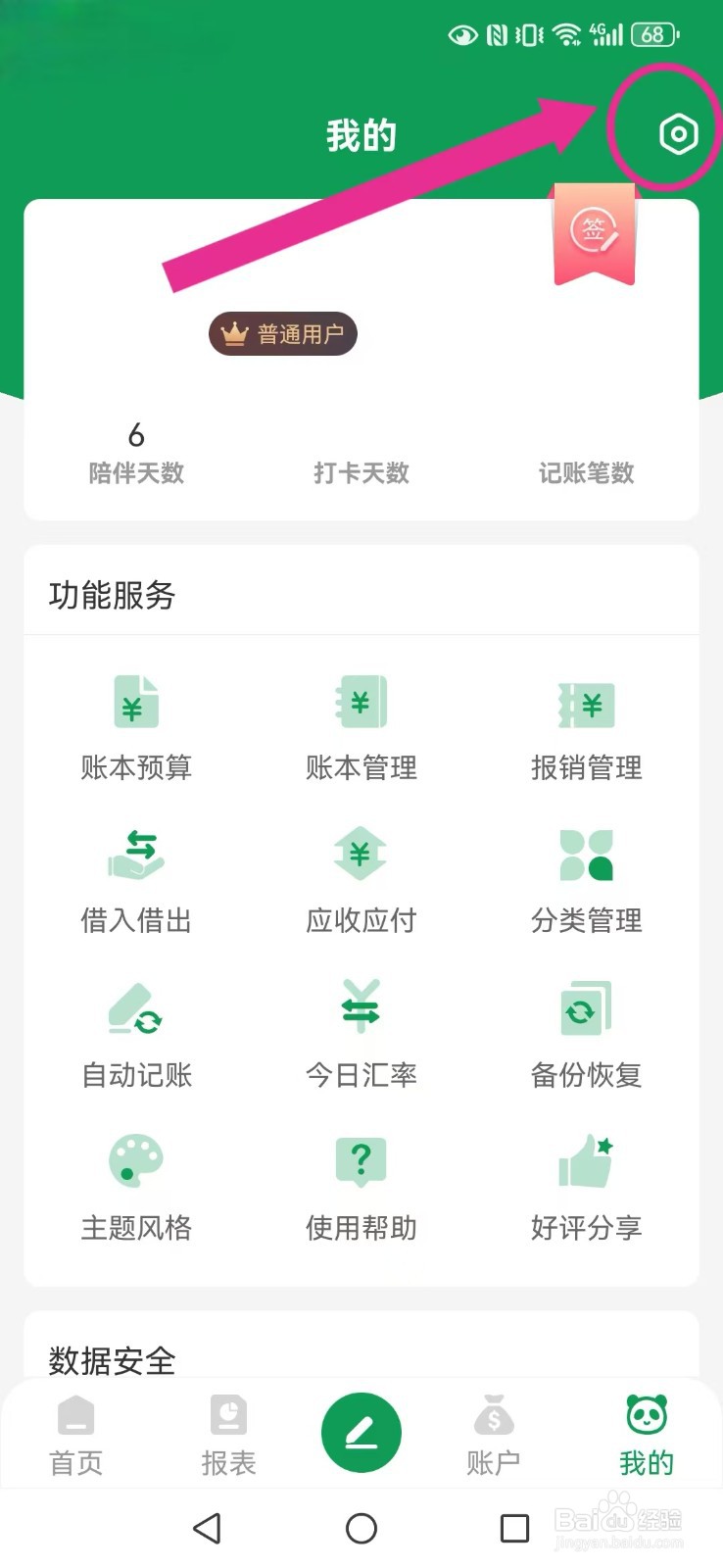Viewport: 723px width, 1568px height.
Task: Launch 自动记账 auto bookkeeping
Action: coord(136,1033)
